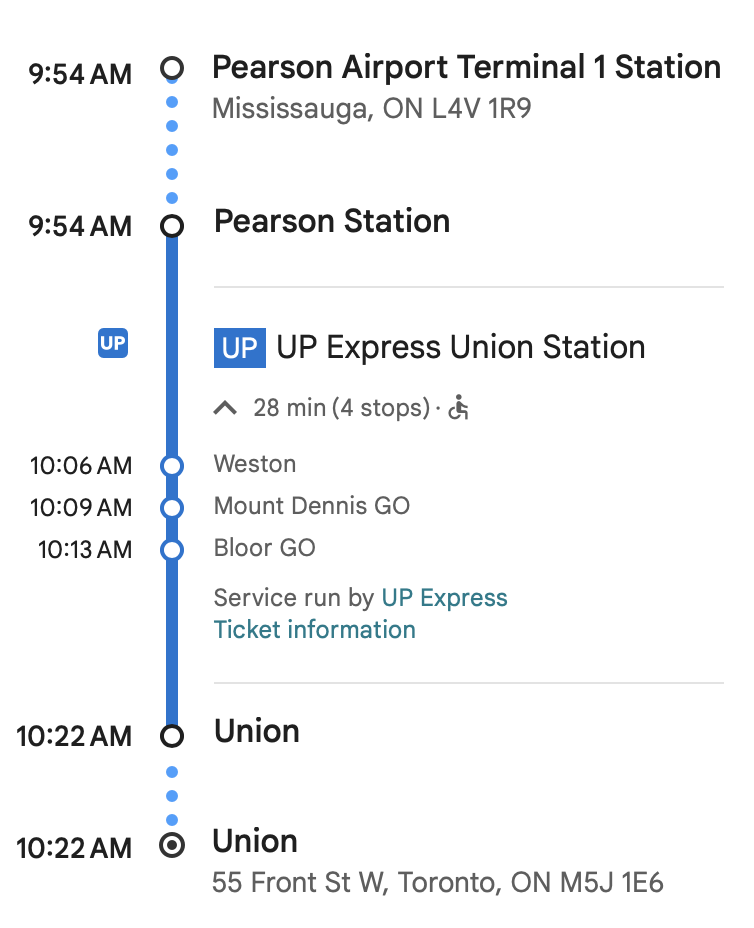Open the UP Express service link
754x928 pixels.
[x=443, y=597]
